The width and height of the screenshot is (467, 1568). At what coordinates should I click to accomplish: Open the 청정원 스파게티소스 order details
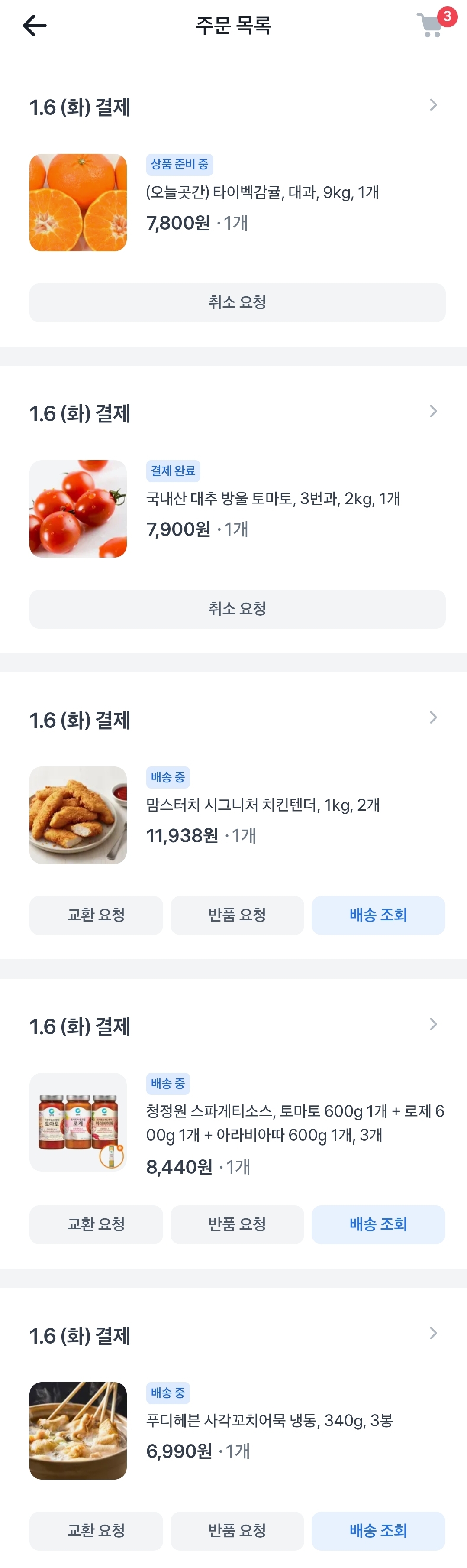(433, 1024)
